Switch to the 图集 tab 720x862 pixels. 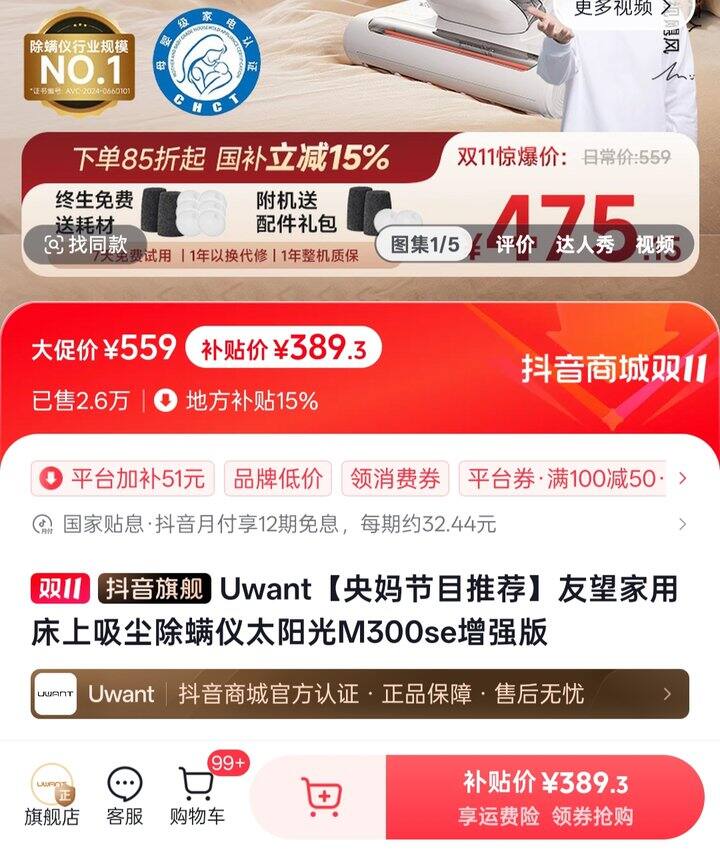click(424, 244)
